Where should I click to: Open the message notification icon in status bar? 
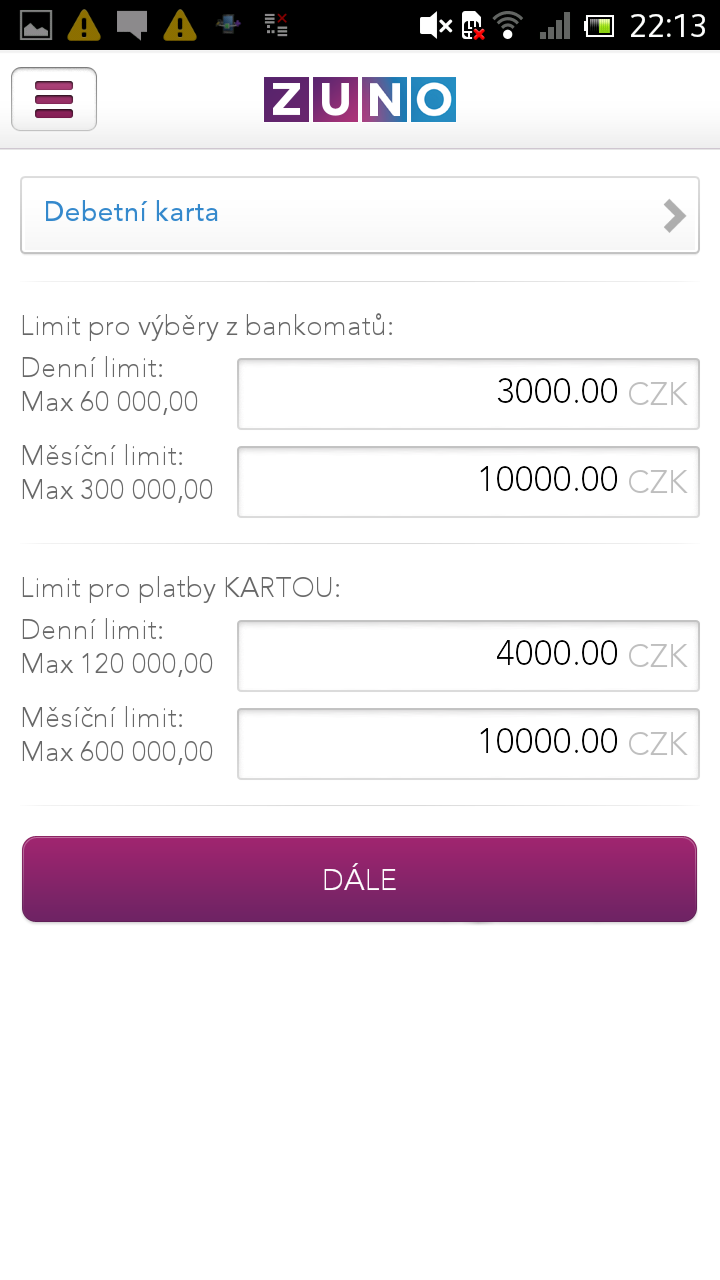tap(131, 25)
